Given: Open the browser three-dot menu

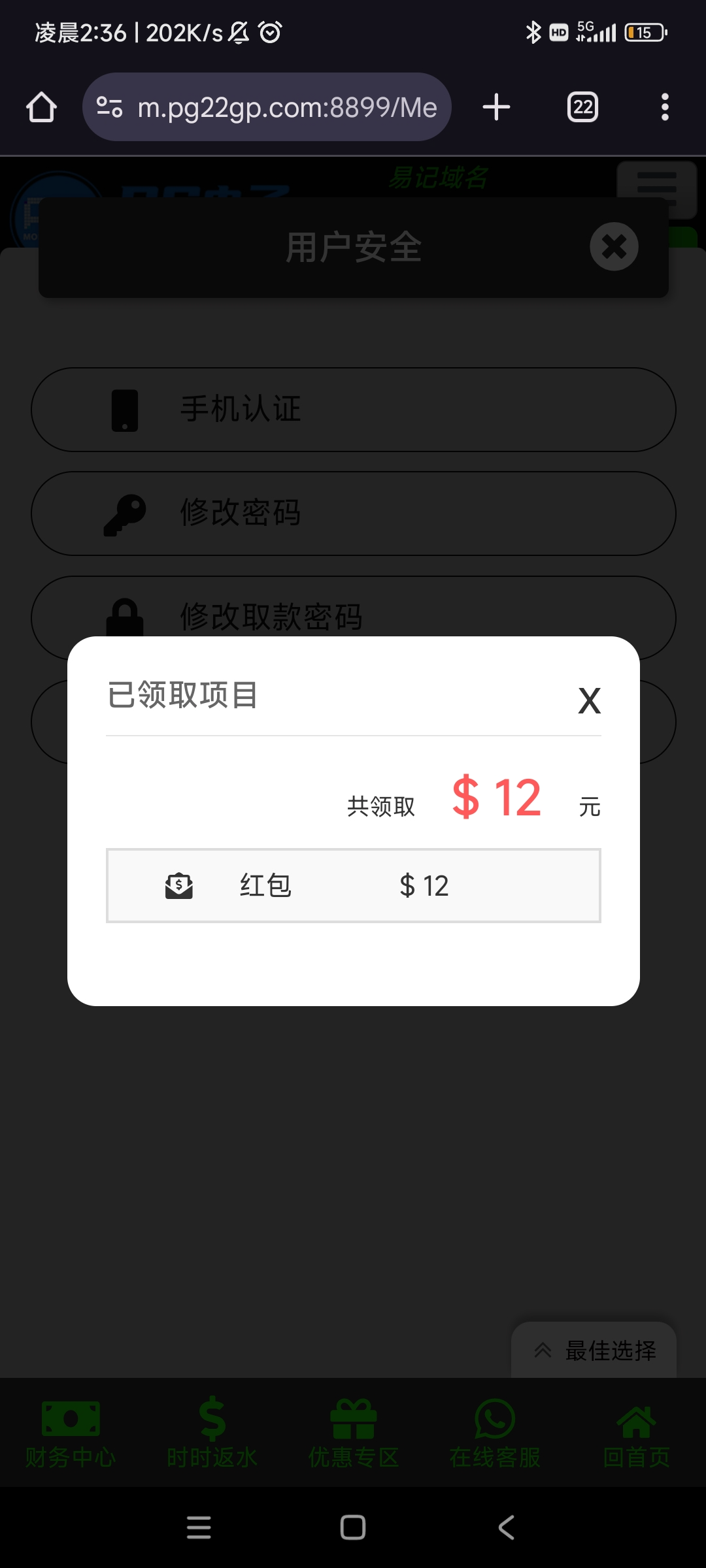Looking at the screenshot, I should (664, 106).
